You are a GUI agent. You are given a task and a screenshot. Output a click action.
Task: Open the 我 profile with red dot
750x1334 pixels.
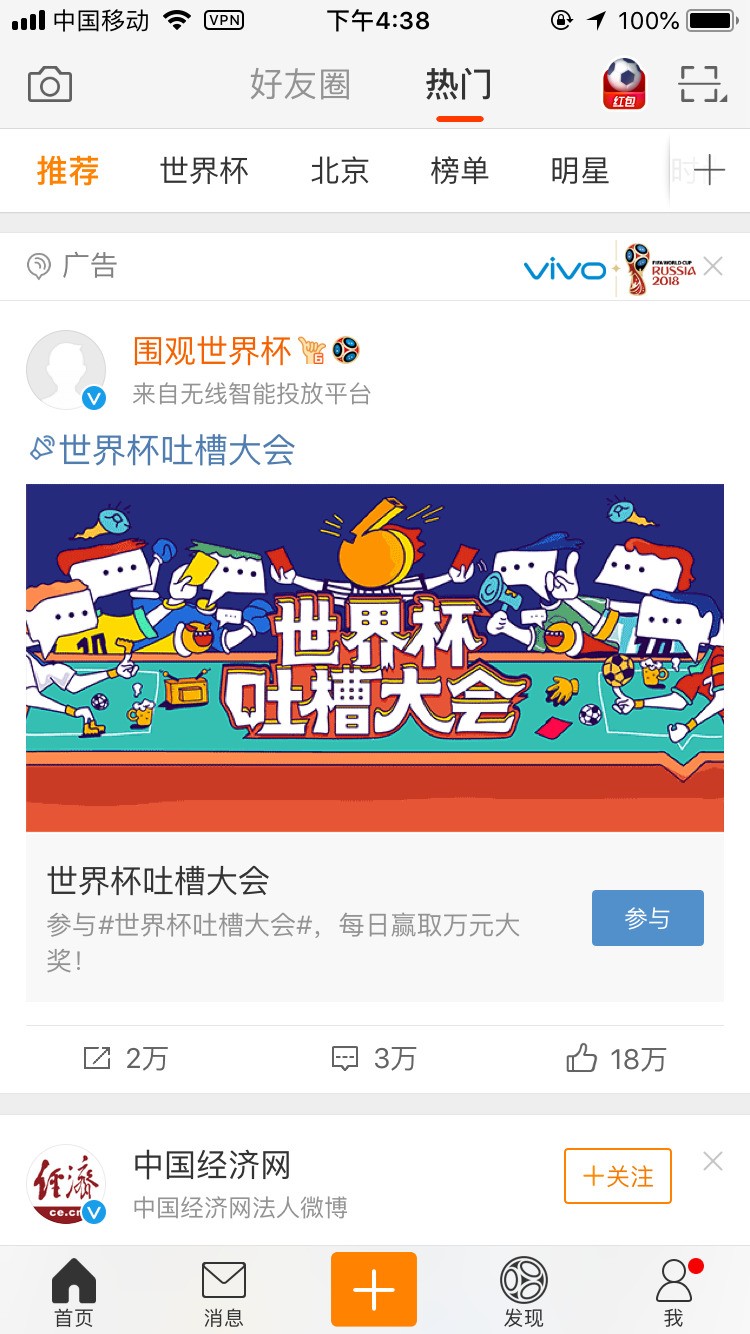coord(674,1290)
